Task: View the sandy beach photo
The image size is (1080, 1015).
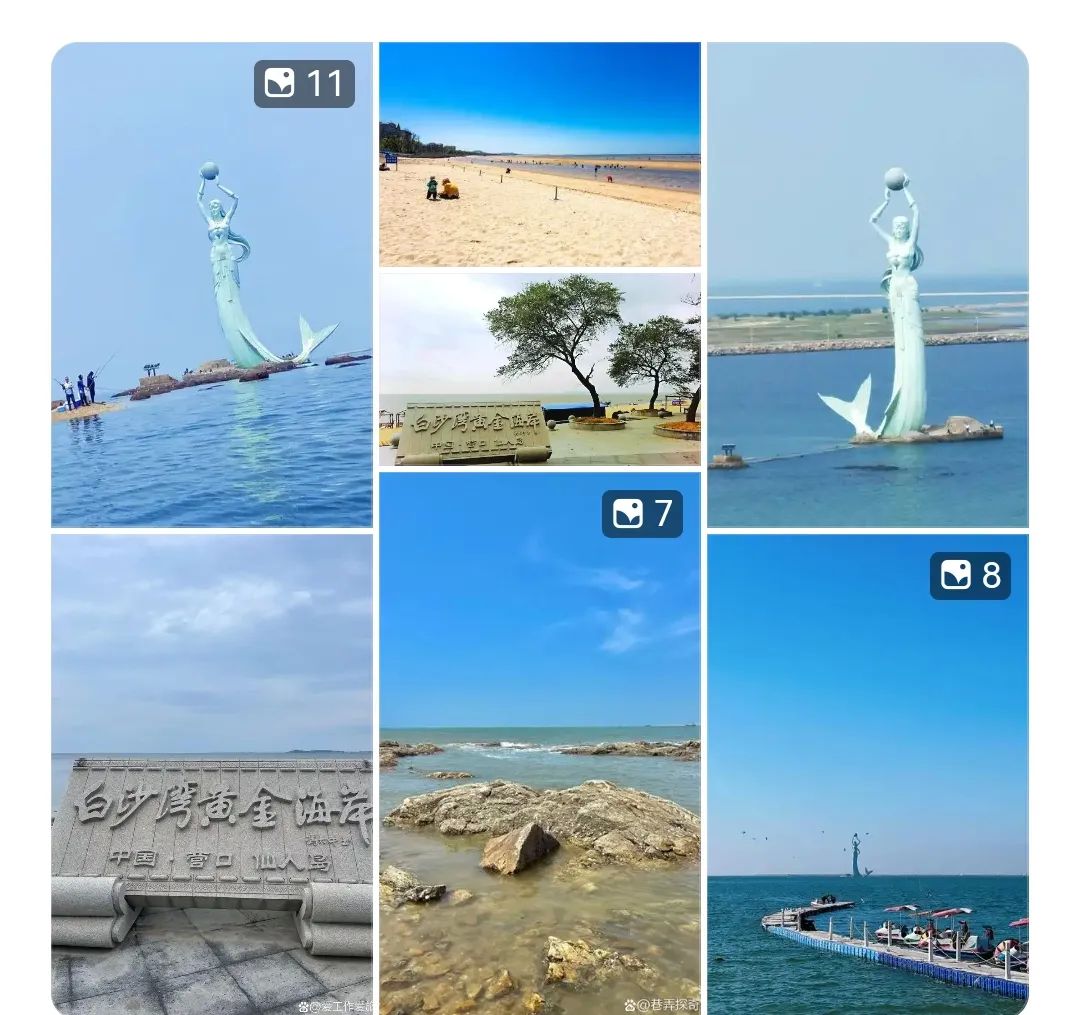Action: click(539, 154)
